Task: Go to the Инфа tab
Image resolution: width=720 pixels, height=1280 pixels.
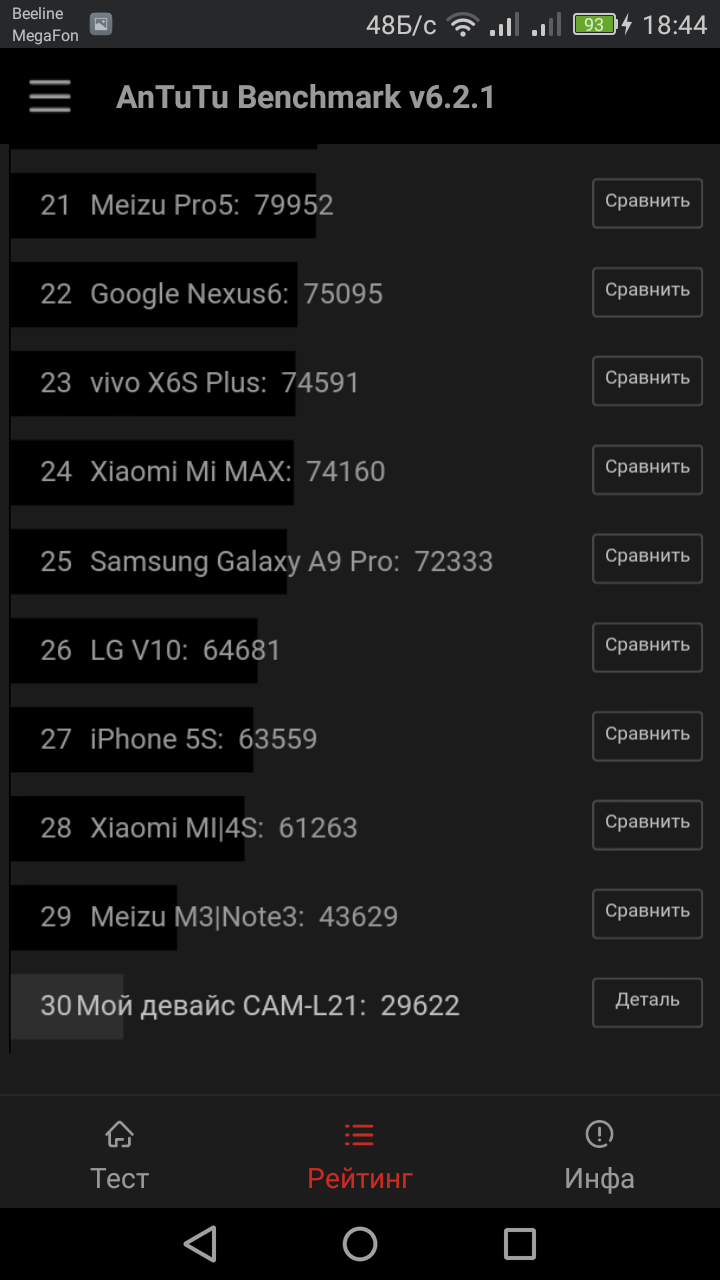Action: tap(599, 1155)
